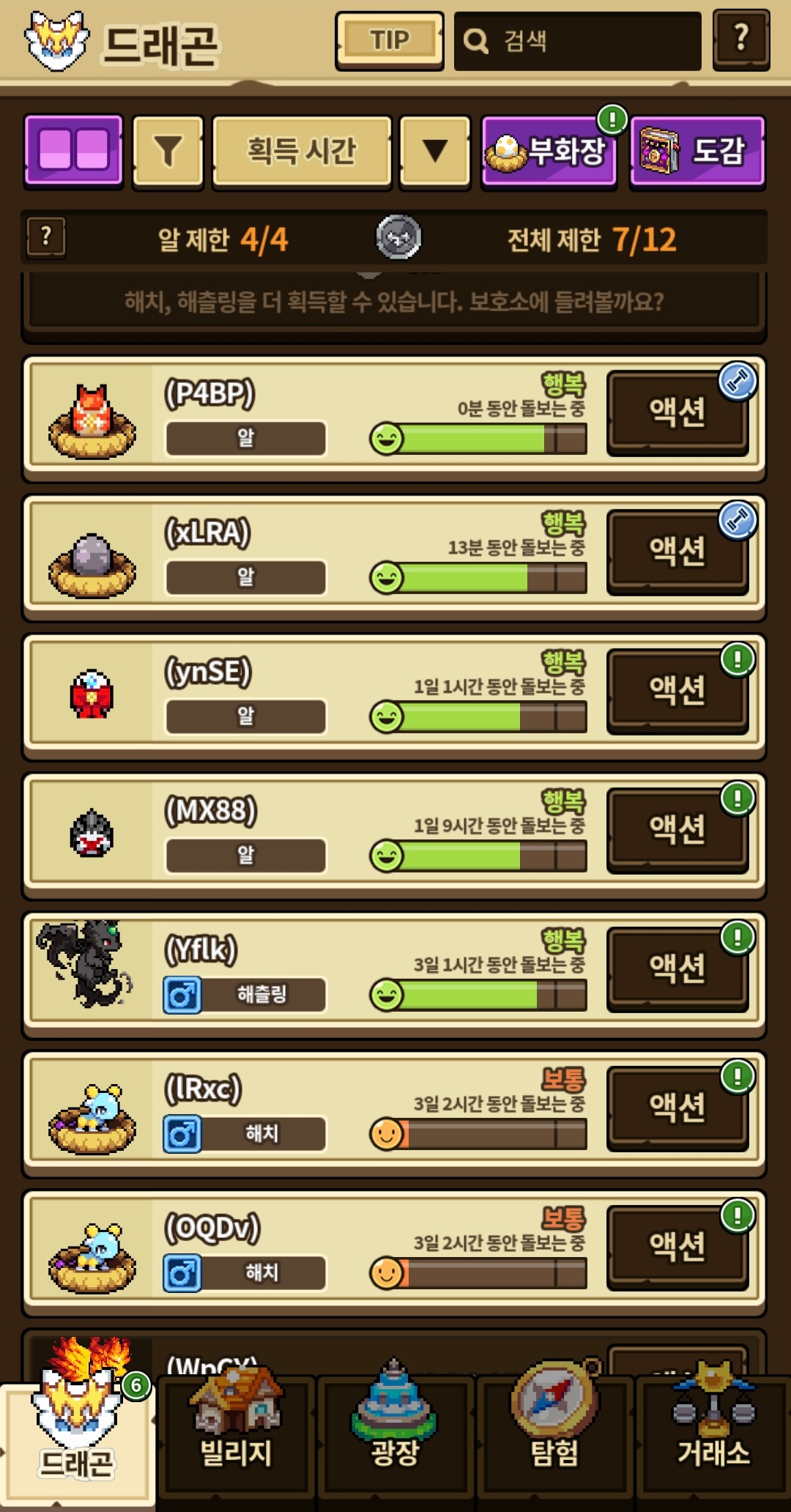Open the 부화장 hatchery
The height and width of the screenshot is (1512, 791).
549,152
